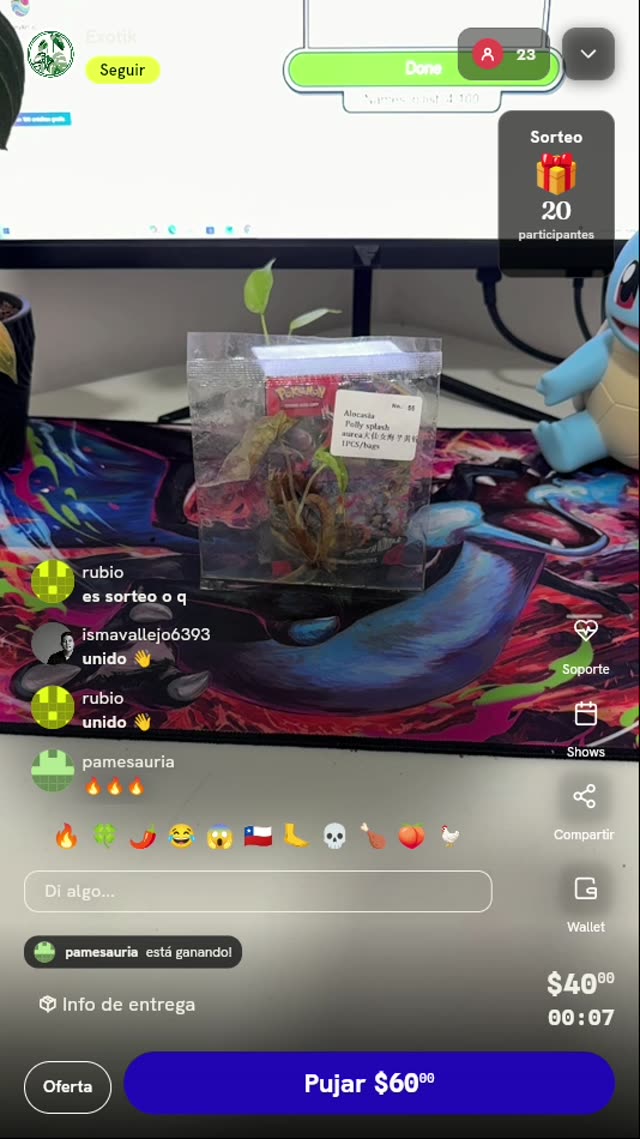
Task: Send the Chile flag emoji reaction
Action: (x=258, y=836)
